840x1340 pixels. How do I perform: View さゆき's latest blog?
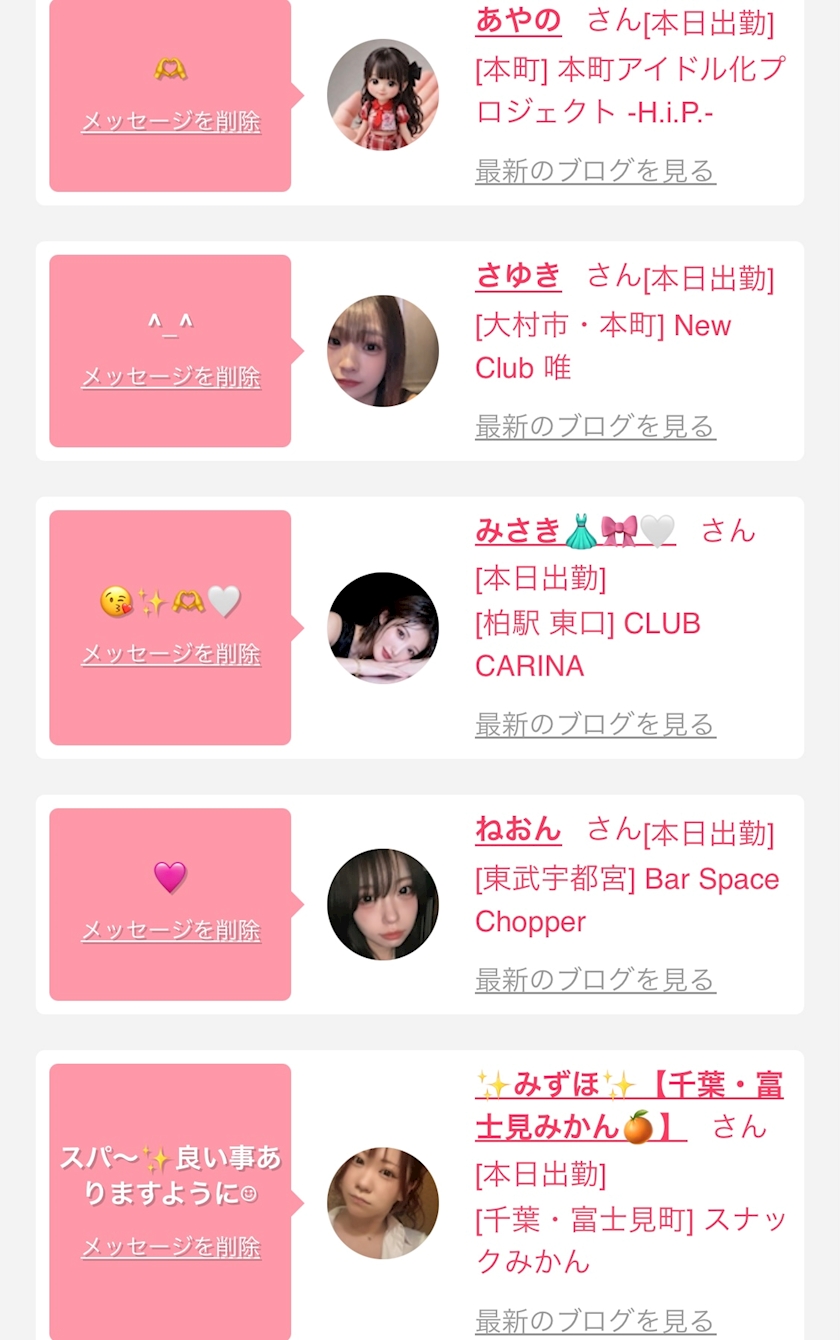(595, 426)
